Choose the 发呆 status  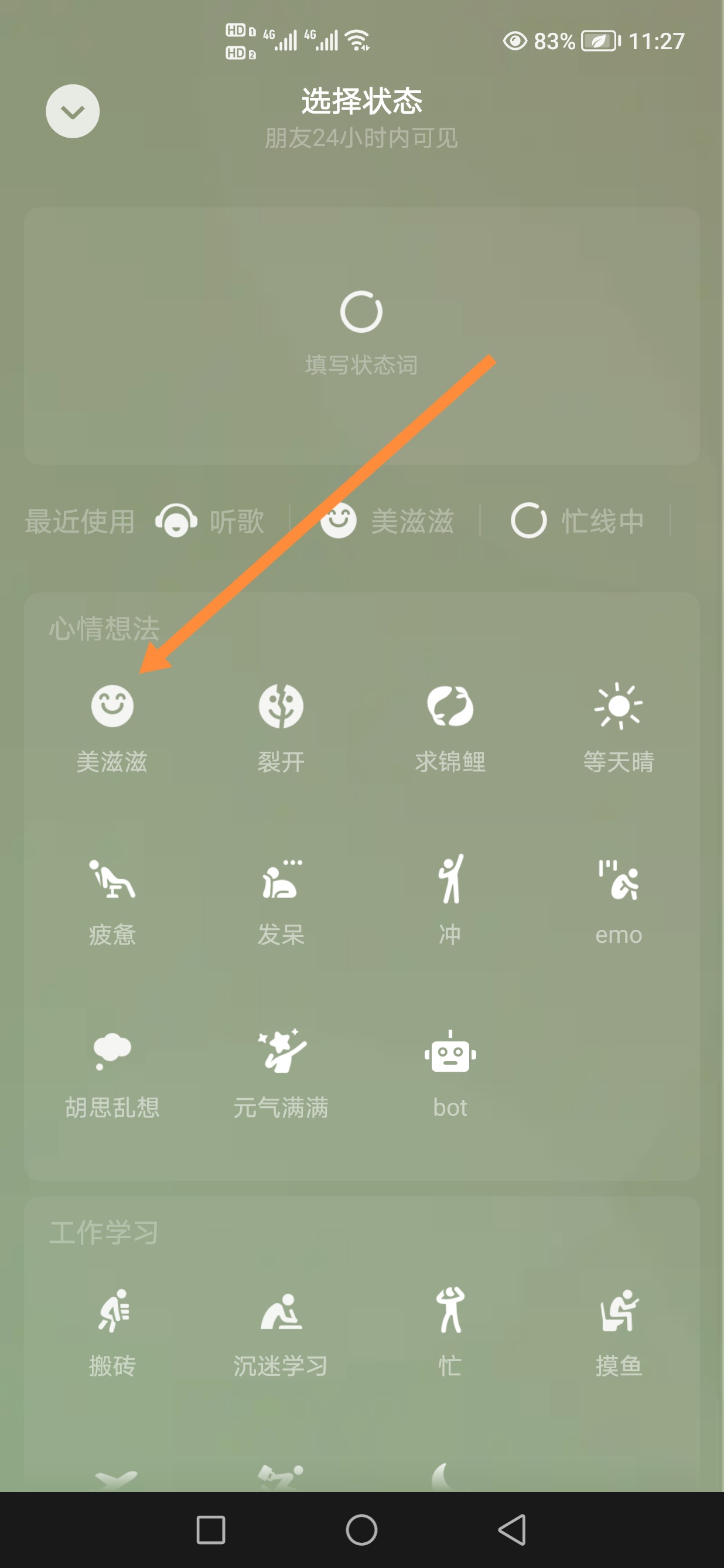click(281, 901)
